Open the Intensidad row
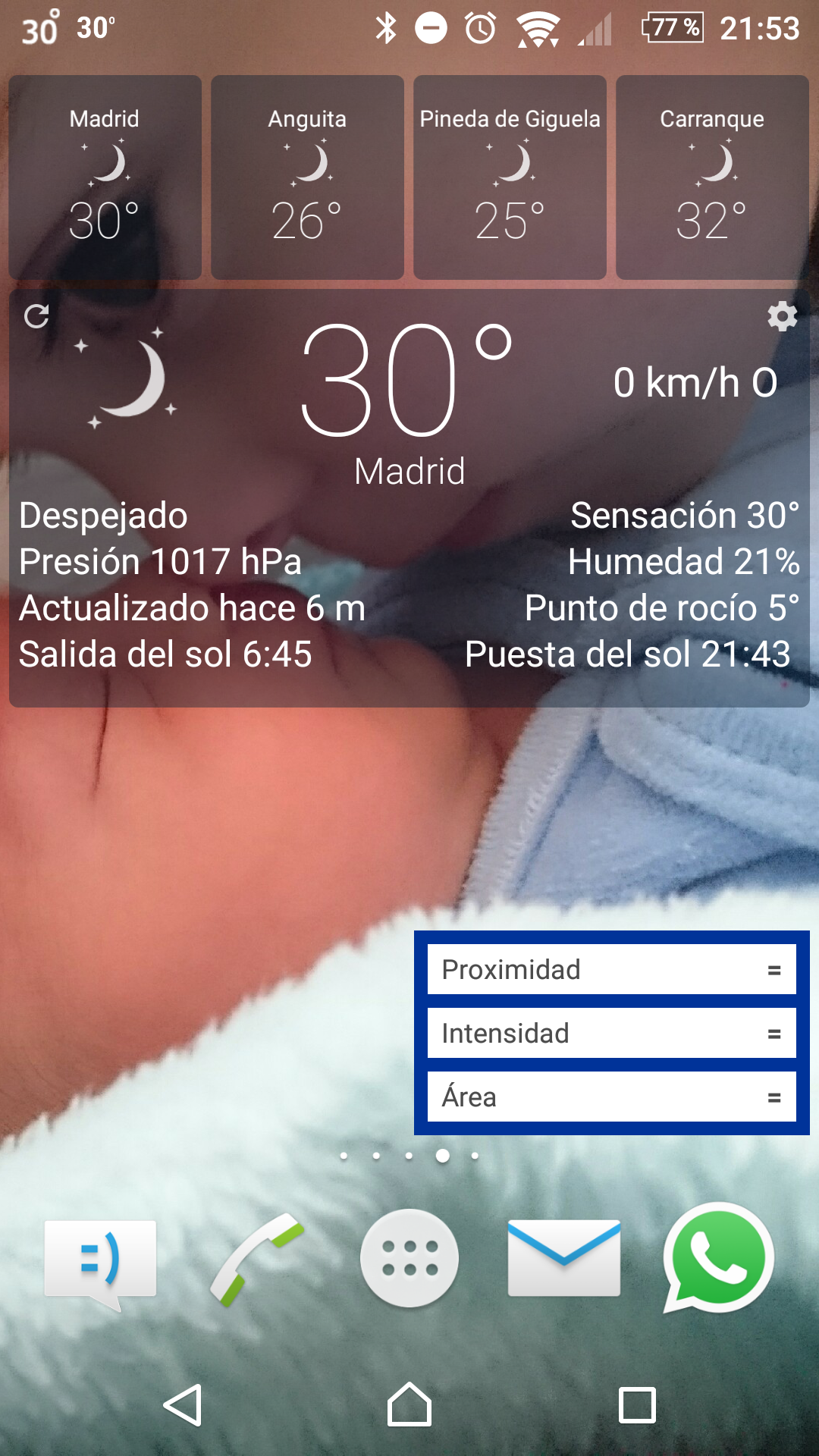 tap(611, 1033)
